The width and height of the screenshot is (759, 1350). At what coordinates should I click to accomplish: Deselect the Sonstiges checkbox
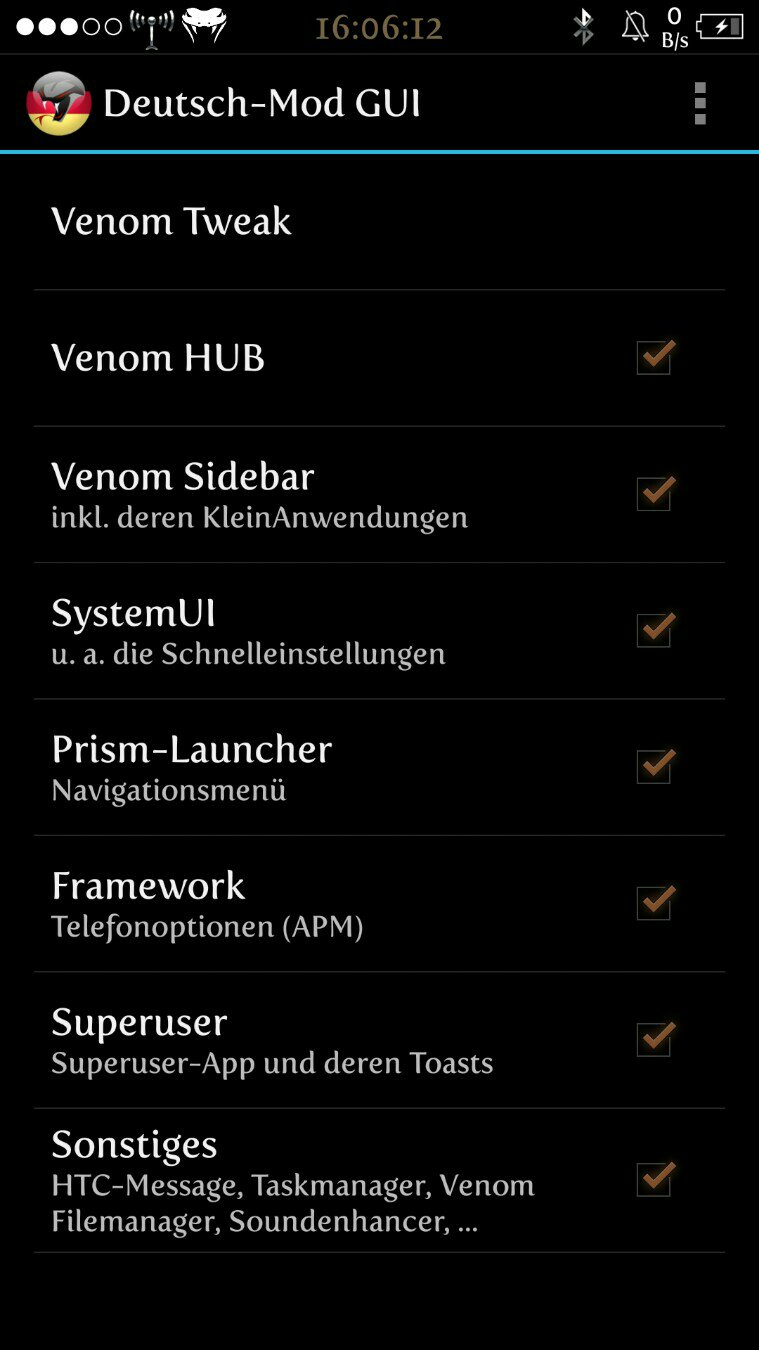[x=655, y=1179]
